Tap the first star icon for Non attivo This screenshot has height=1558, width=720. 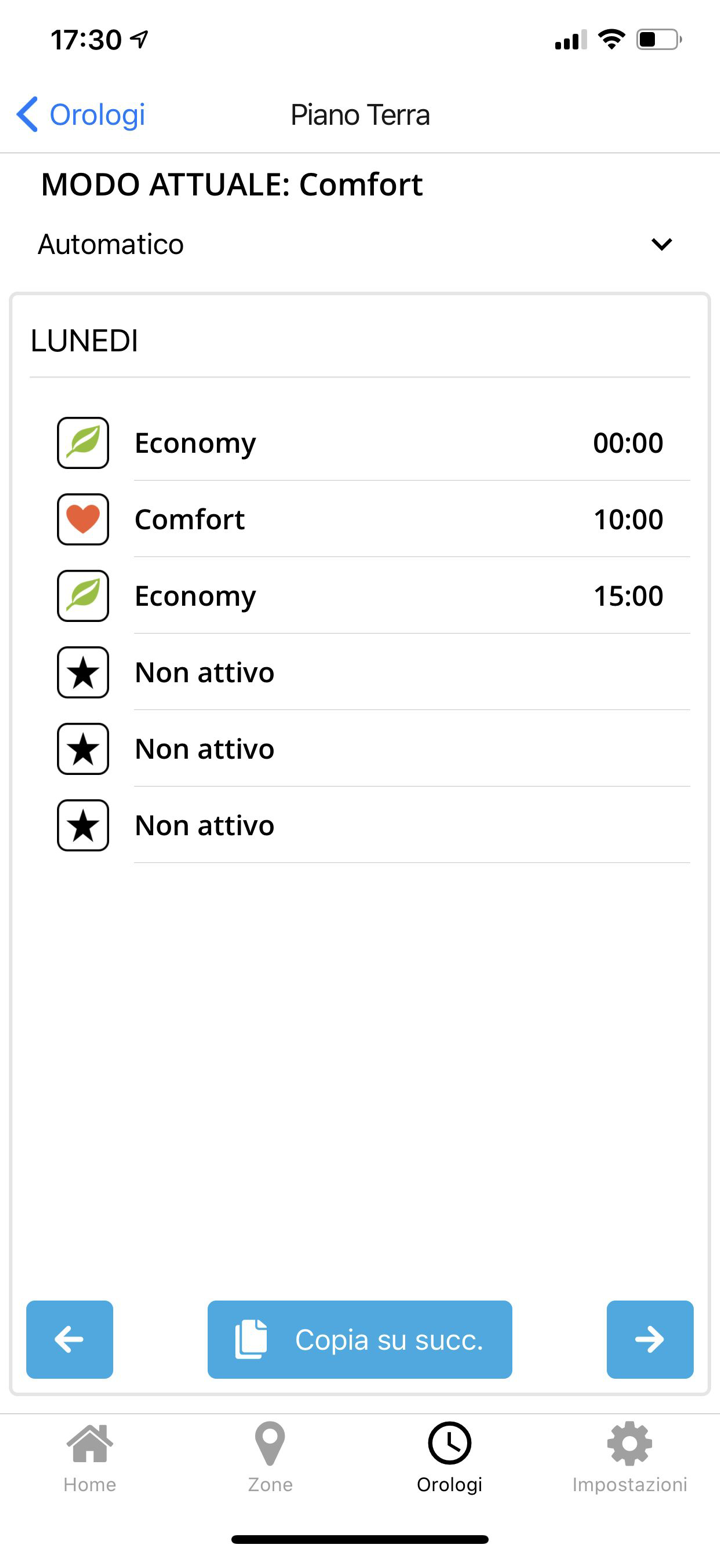click(82, 672)
